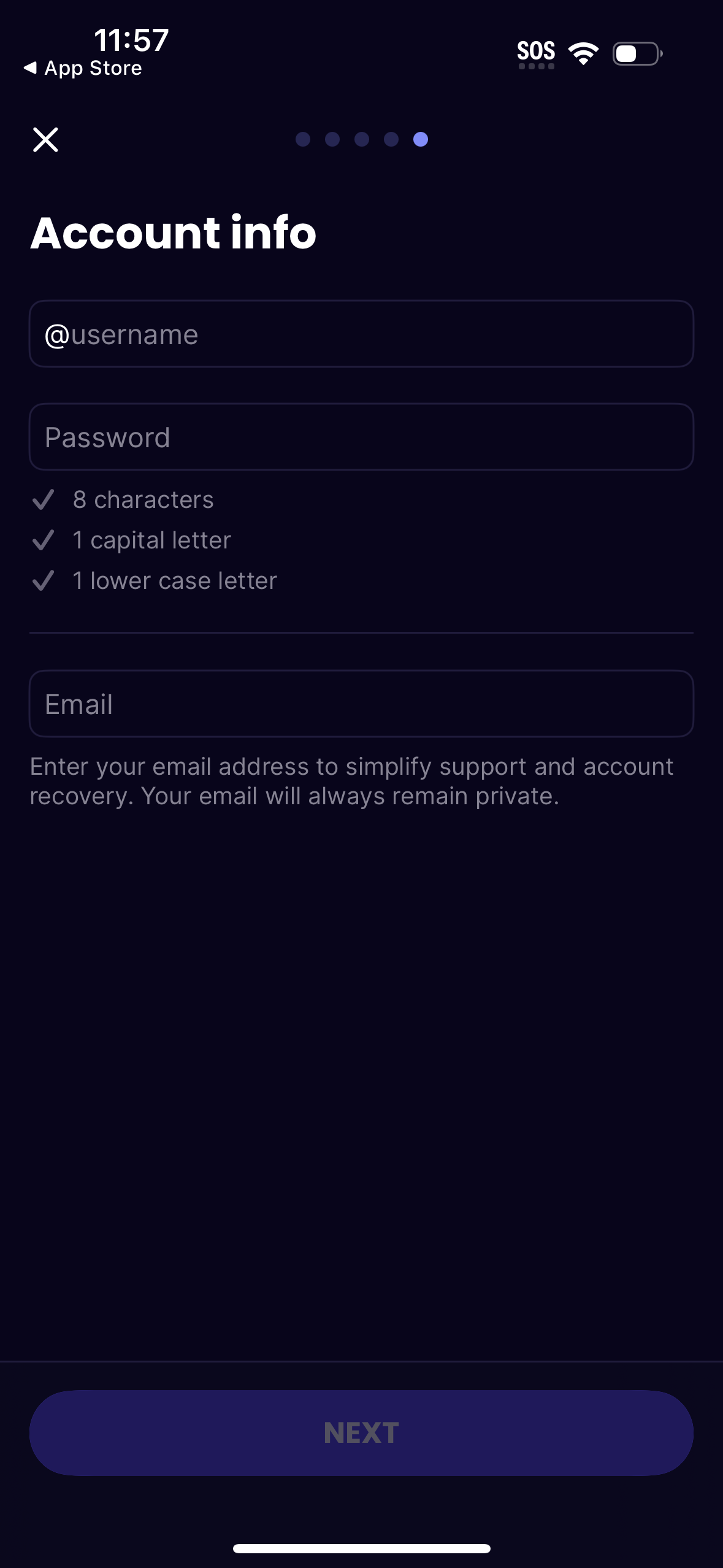Tap the clock showing 11:57
The image size is (723, 1568).
tap(129, 40)
